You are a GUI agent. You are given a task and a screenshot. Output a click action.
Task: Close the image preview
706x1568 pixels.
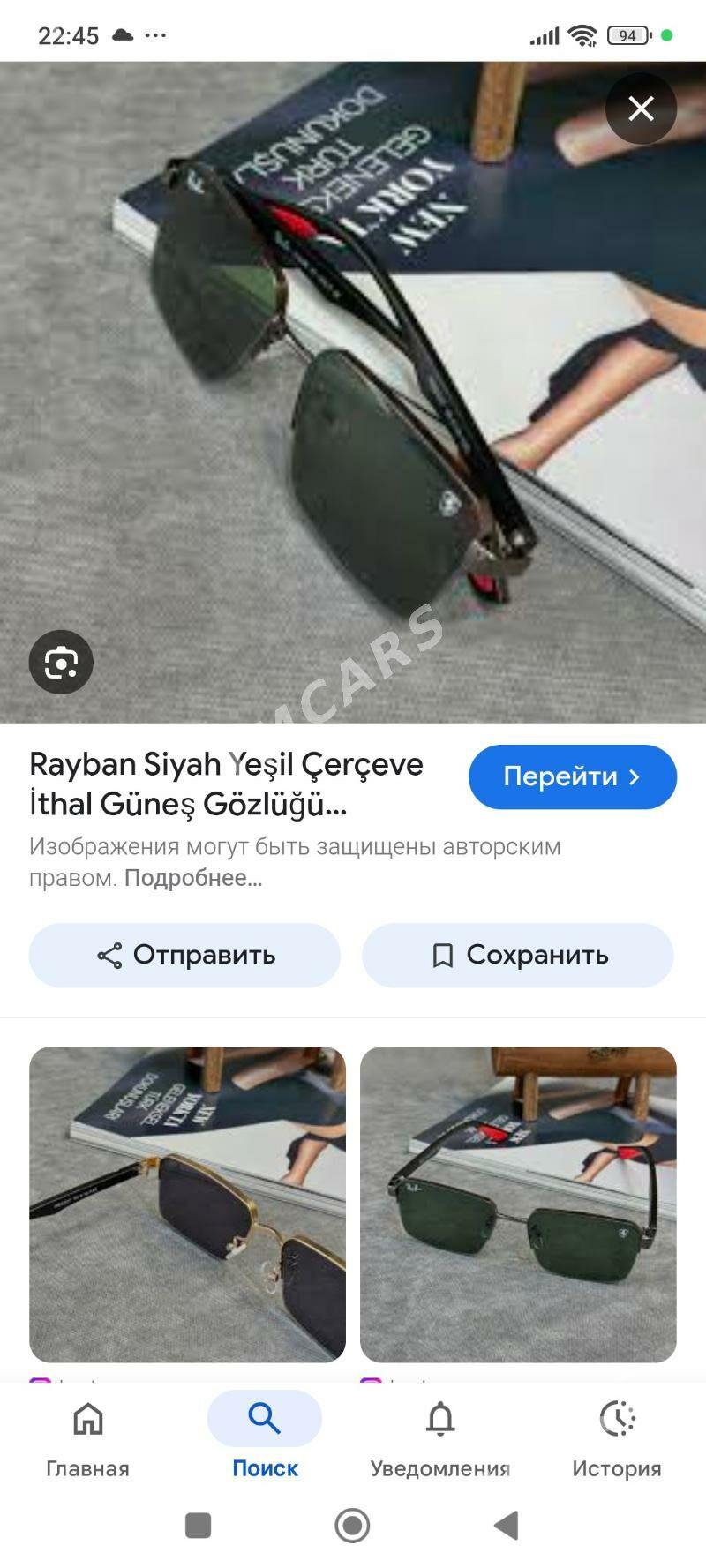point(641,109)
